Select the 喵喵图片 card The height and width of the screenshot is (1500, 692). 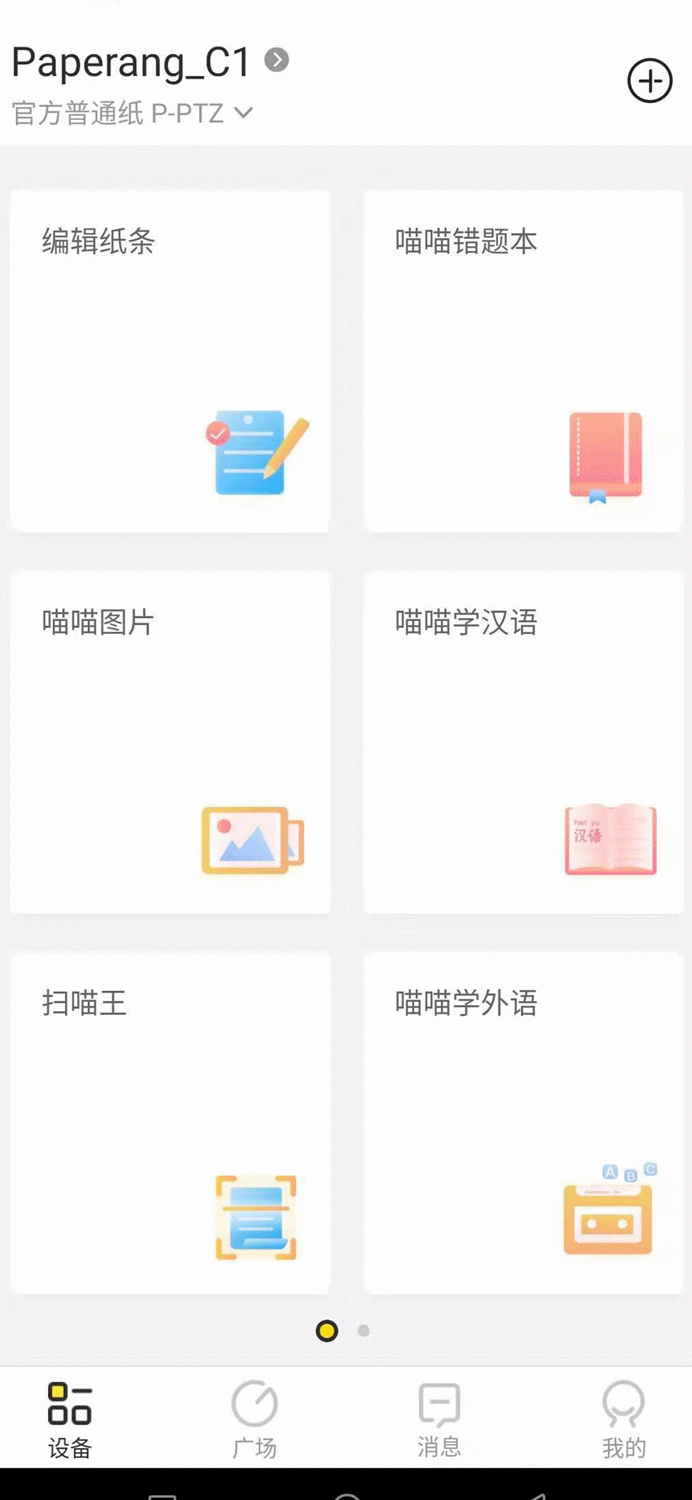[x=170, y=741]
